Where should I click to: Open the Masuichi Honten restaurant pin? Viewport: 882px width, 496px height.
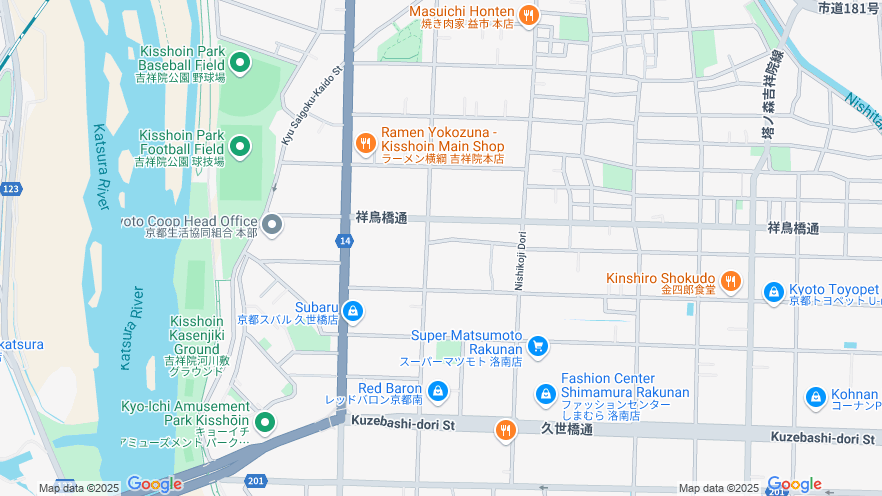point(531,15)
